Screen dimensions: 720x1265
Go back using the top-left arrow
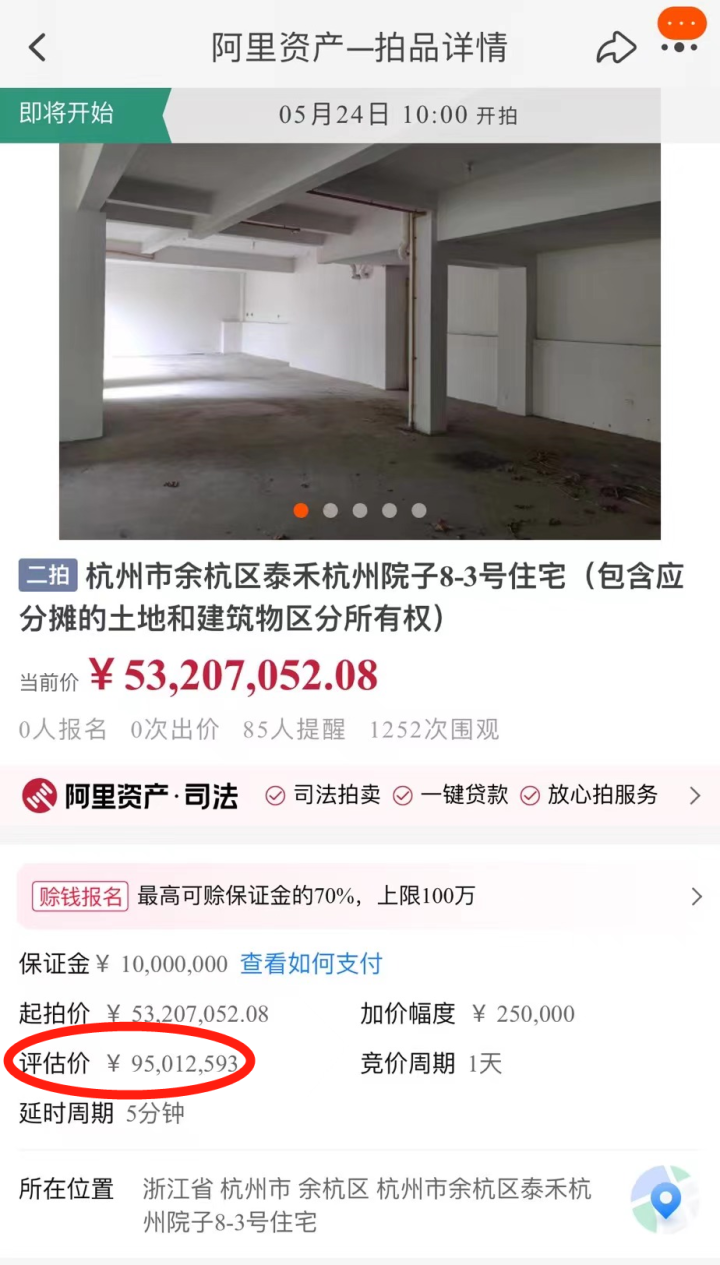pyautogui.click(x=37, y=48)
